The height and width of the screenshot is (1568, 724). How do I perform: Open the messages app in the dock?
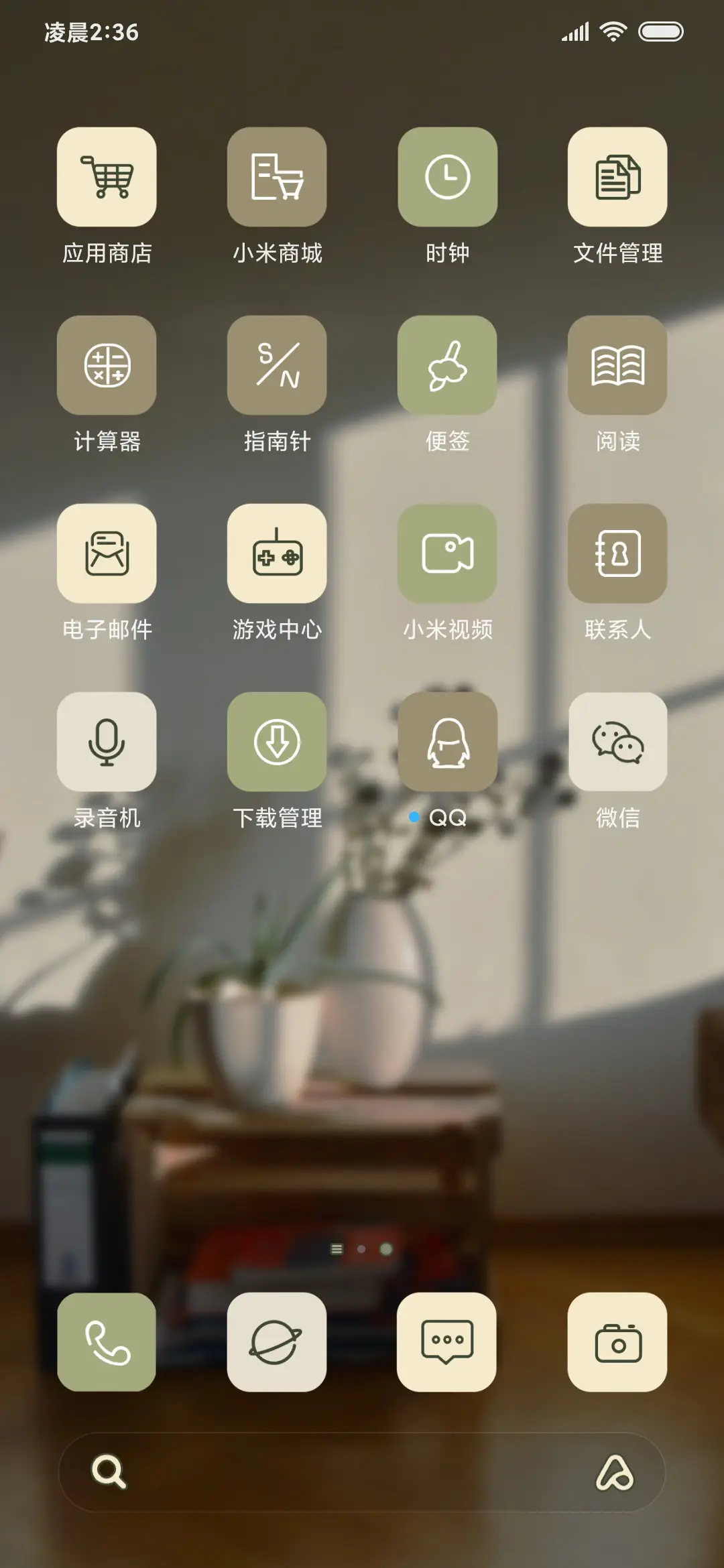[447, 1342]
